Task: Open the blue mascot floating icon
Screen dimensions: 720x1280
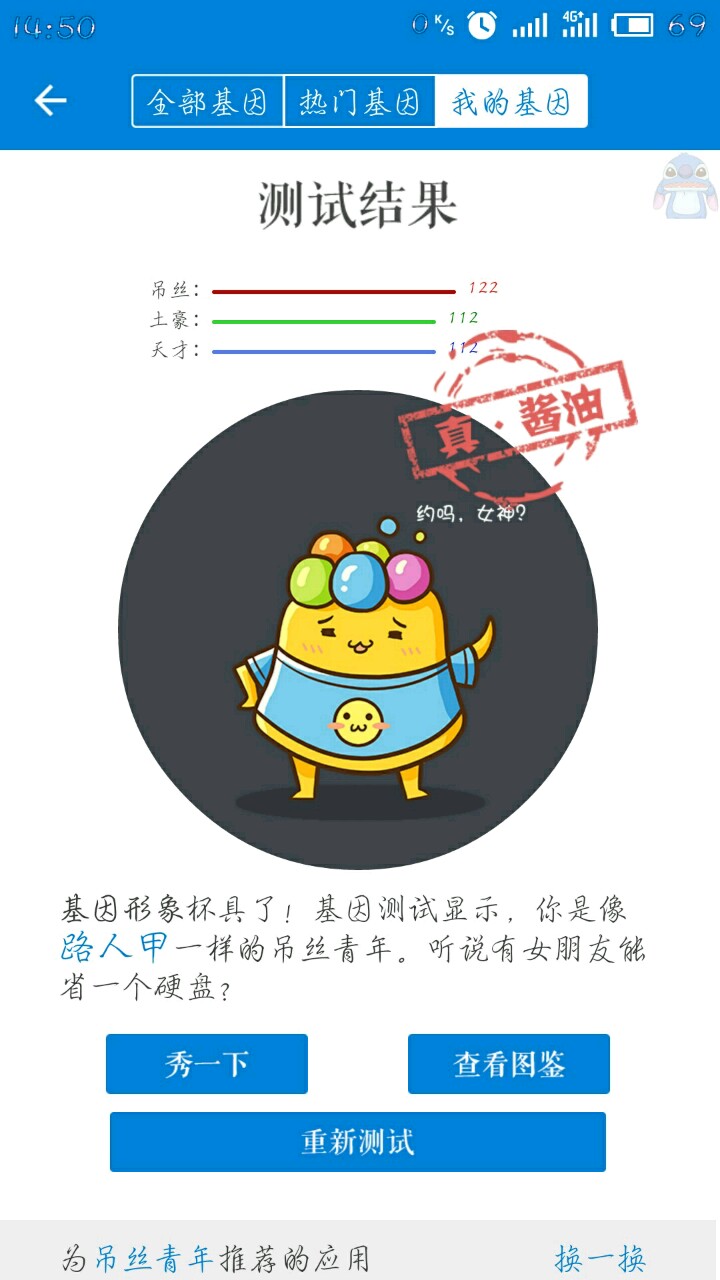Action: (685, 186)
